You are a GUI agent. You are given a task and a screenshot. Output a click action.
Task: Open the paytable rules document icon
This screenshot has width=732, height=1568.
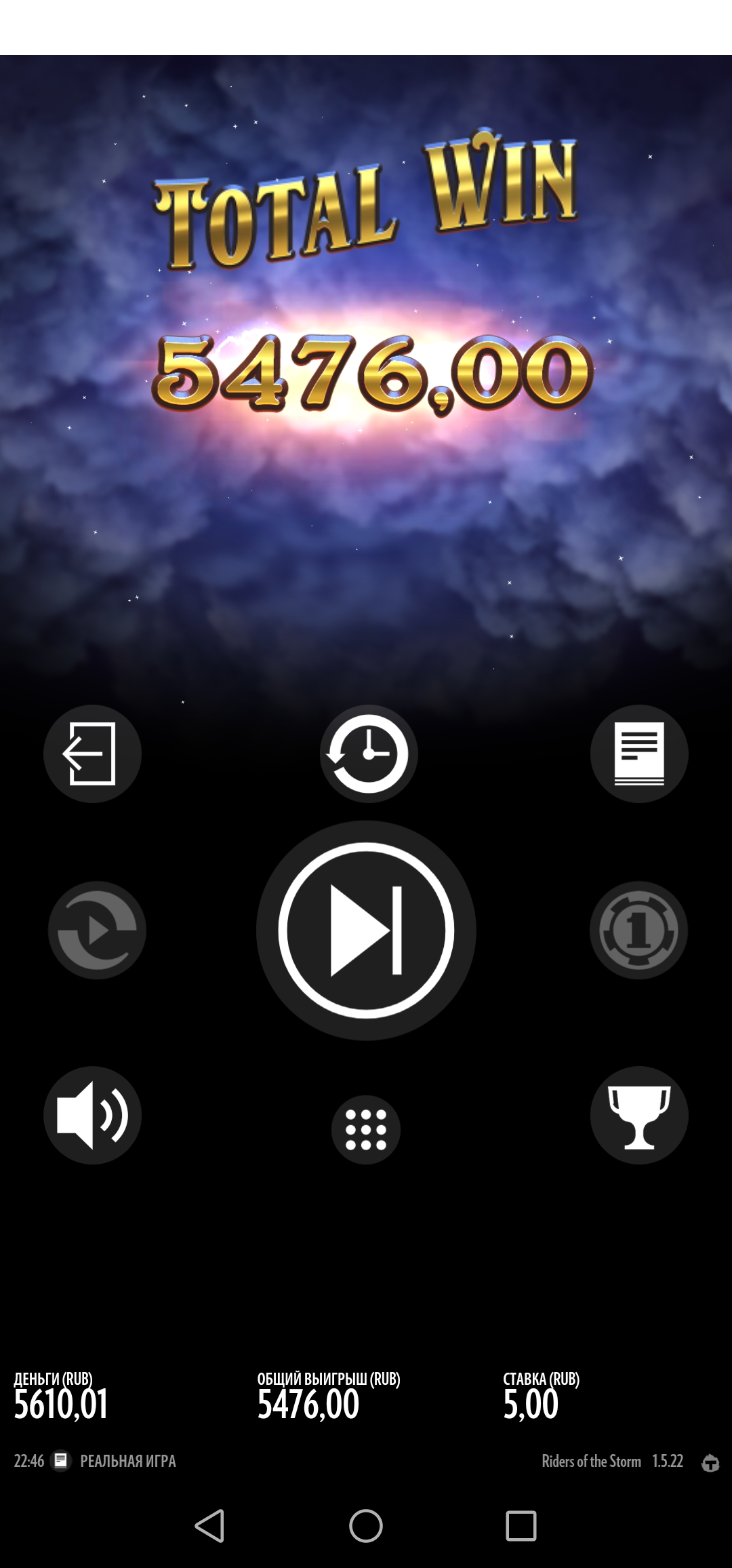tap(638, 753)
